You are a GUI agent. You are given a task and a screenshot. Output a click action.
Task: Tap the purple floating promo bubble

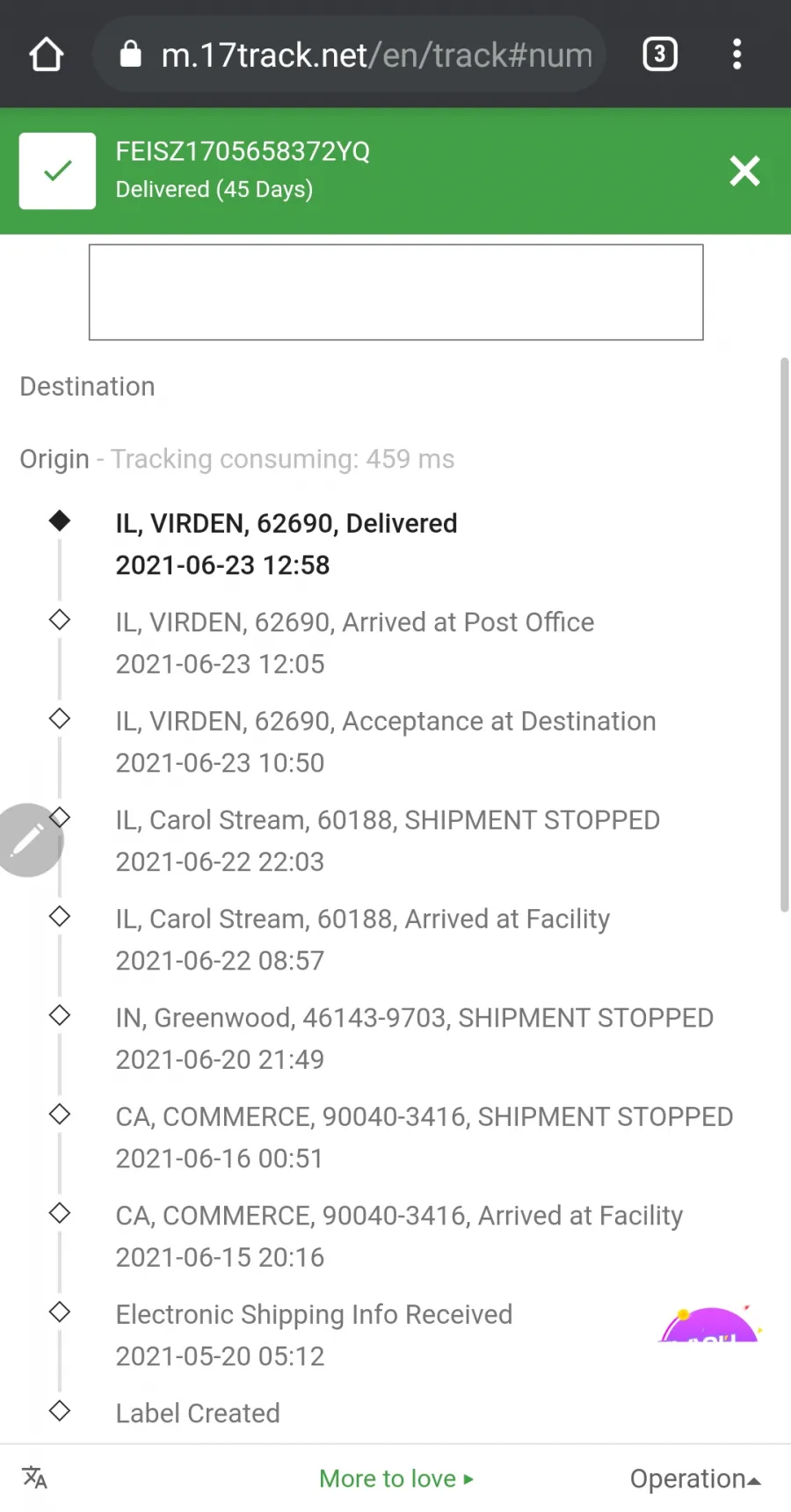(x=709, y=1324)
